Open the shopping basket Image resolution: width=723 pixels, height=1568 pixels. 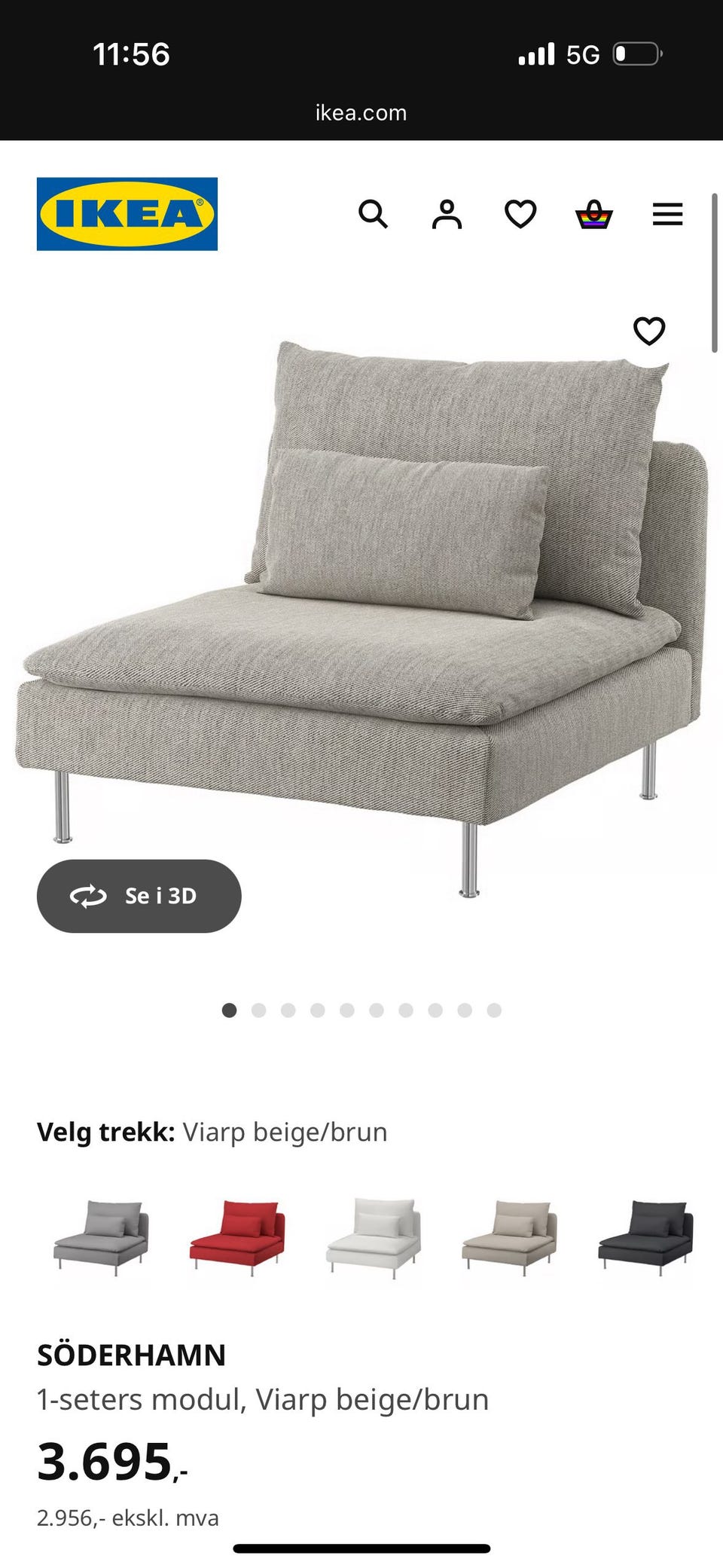(593, 215)
